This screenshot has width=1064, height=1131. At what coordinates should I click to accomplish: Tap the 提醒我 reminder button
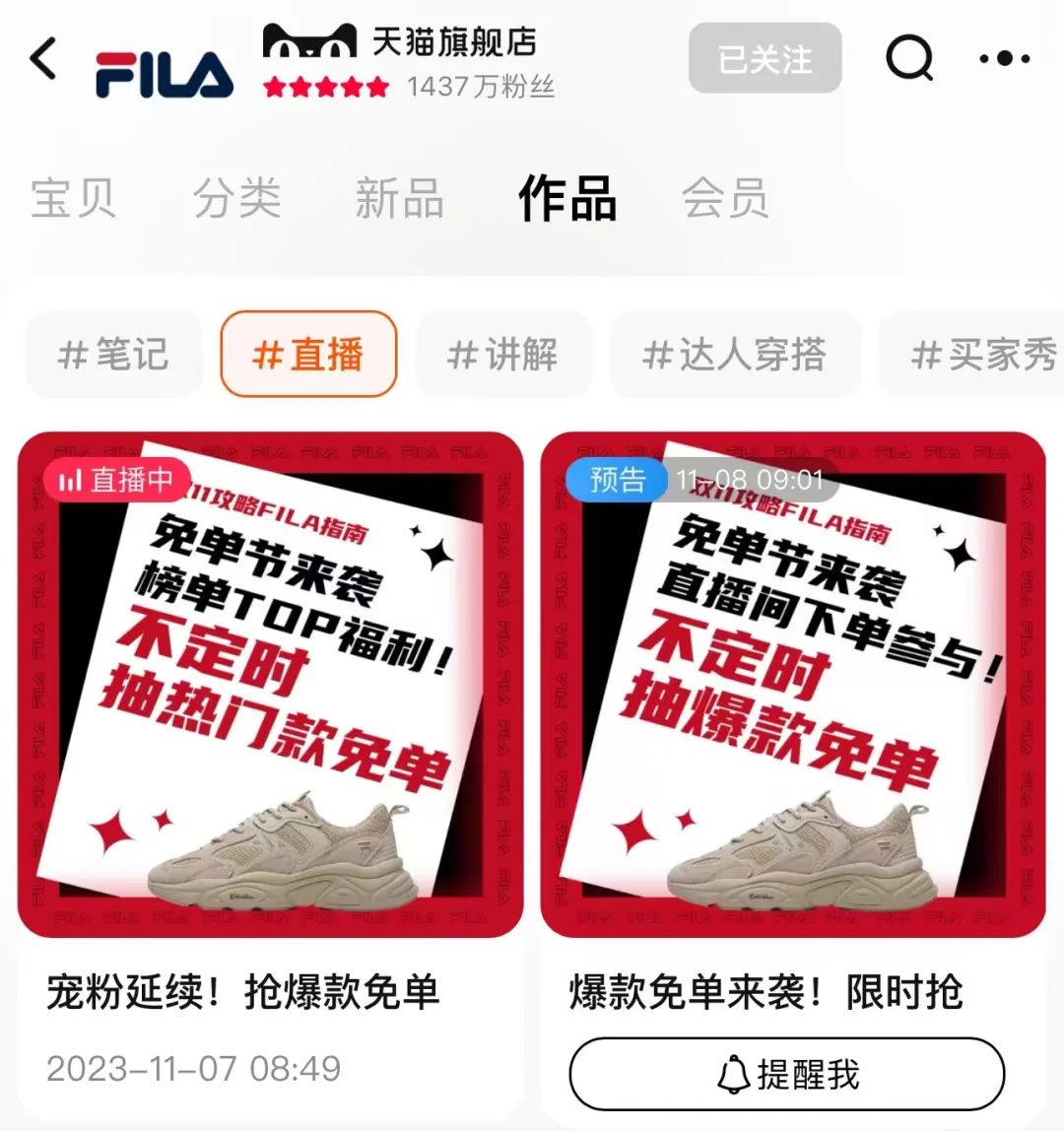pyautogui.click(x=786, y=1074)
